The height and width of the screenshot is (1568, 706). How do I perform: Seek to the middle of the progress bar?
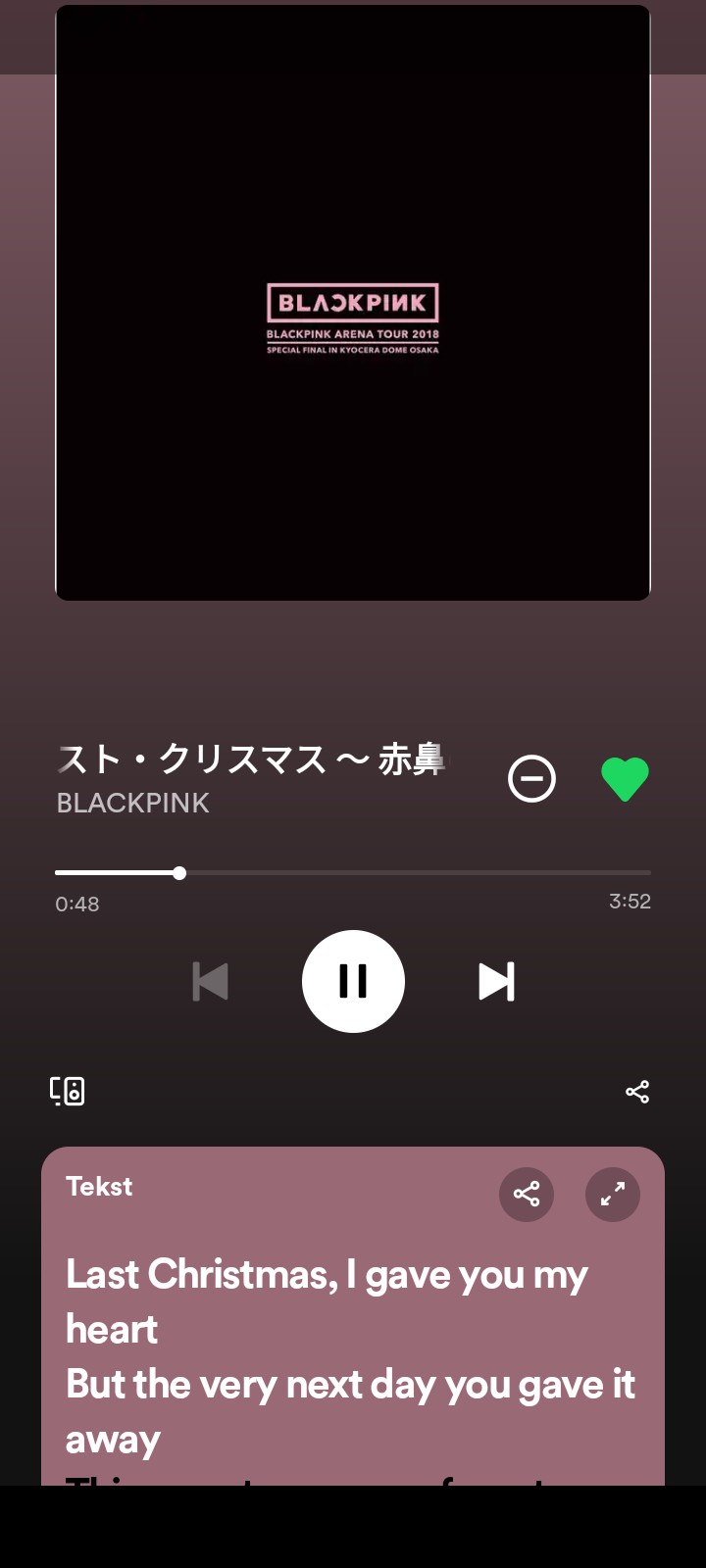[x=353, y=872]
